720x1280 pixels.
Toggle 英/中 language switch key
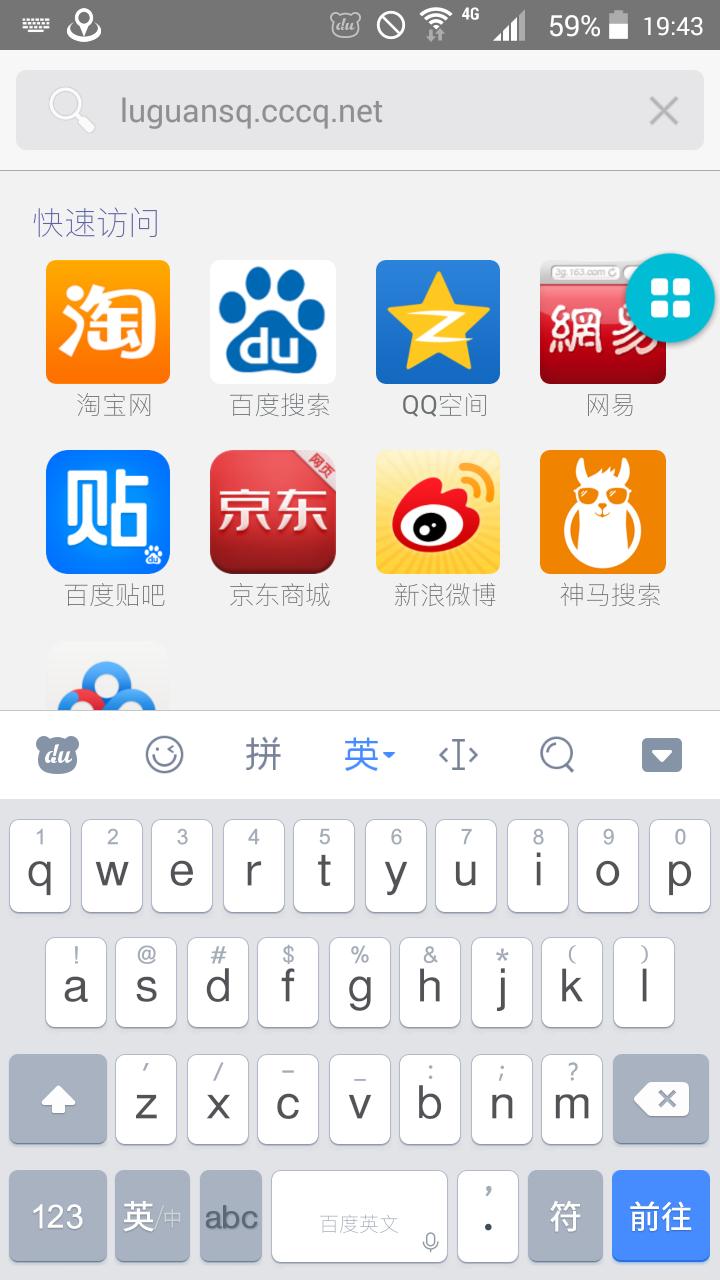point(150,1216)
